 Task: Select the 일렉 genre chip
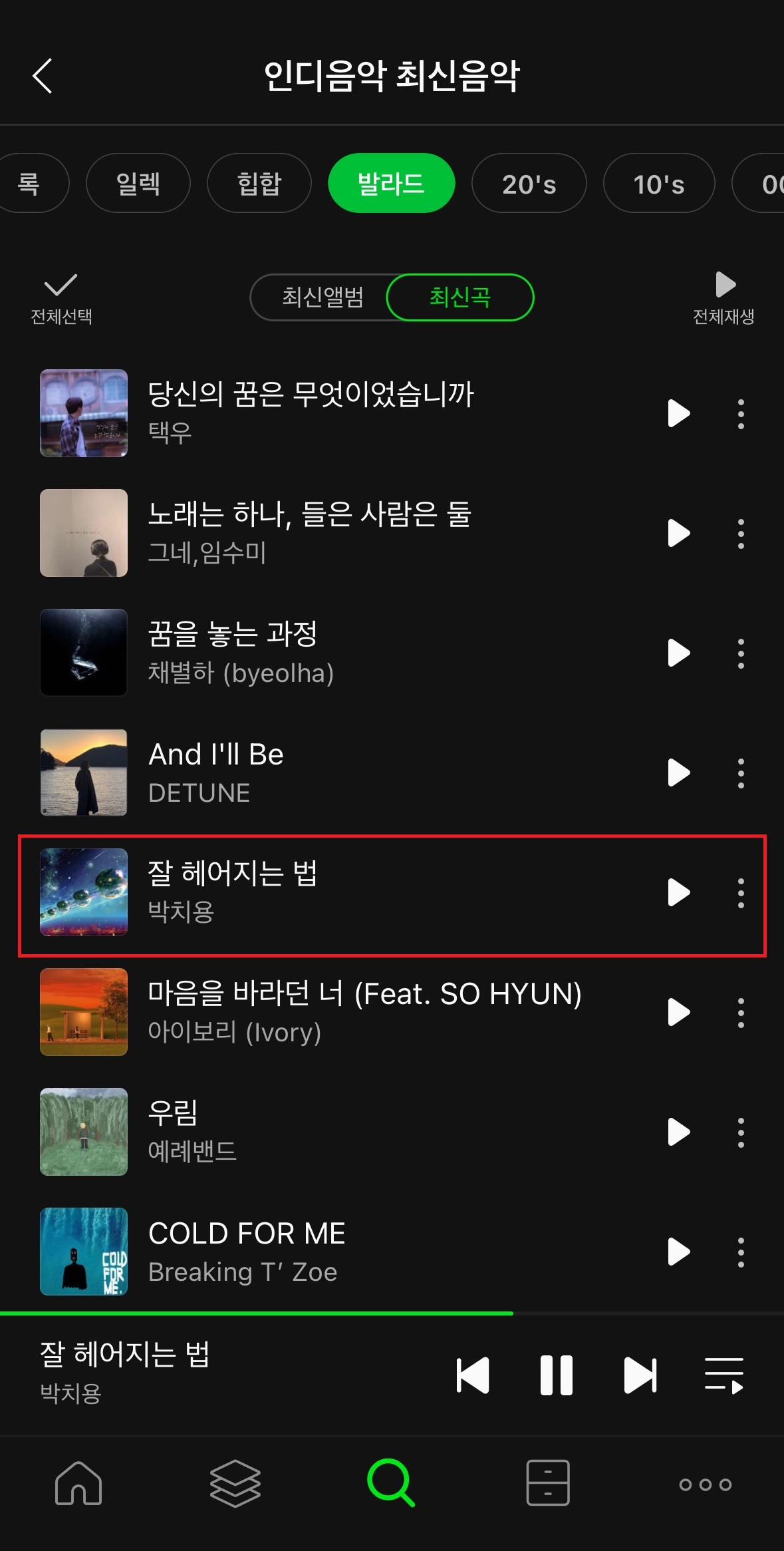pyautogui.click(x=138, y=184)
